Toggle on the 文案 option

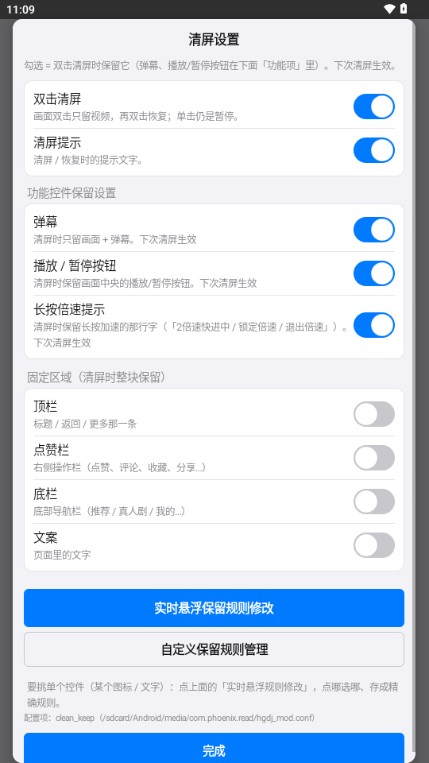374,545
